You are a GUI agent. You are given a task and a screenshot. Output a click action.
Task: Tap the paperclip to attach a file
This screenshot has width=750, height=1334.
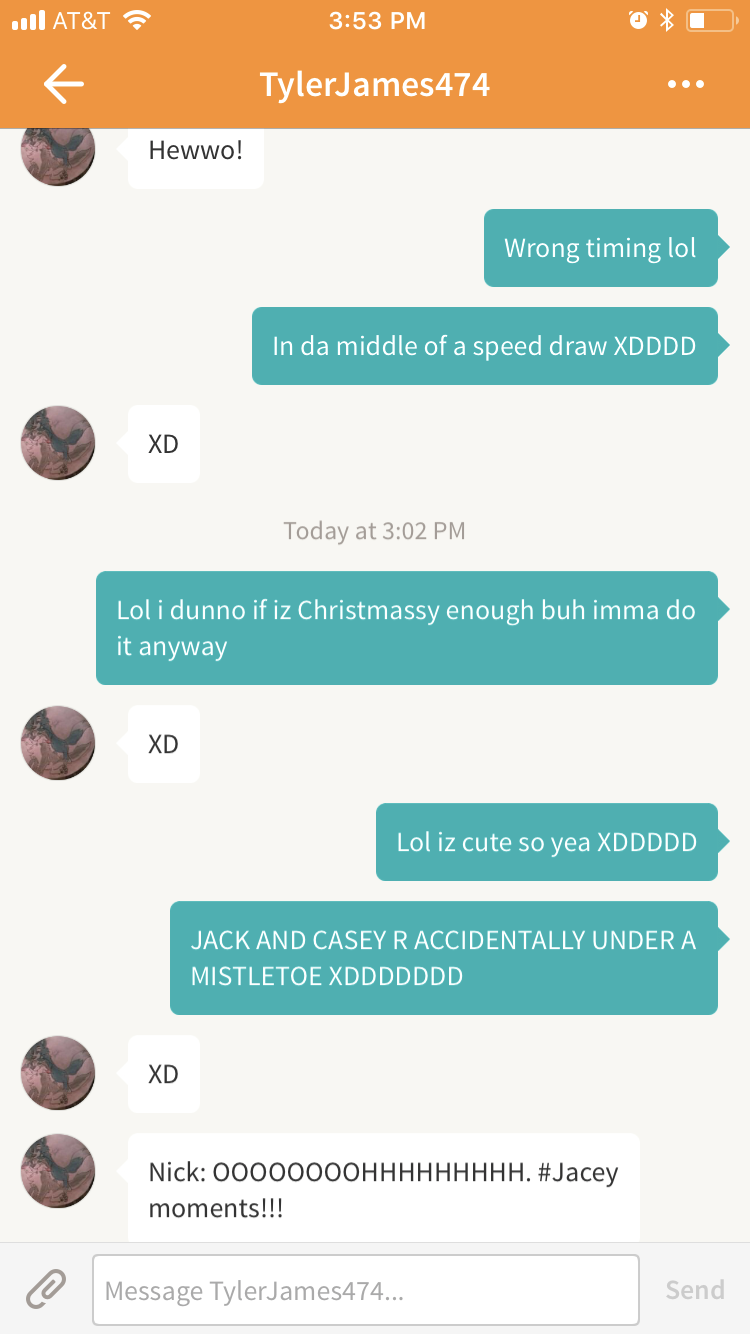tap(45, 1289)
